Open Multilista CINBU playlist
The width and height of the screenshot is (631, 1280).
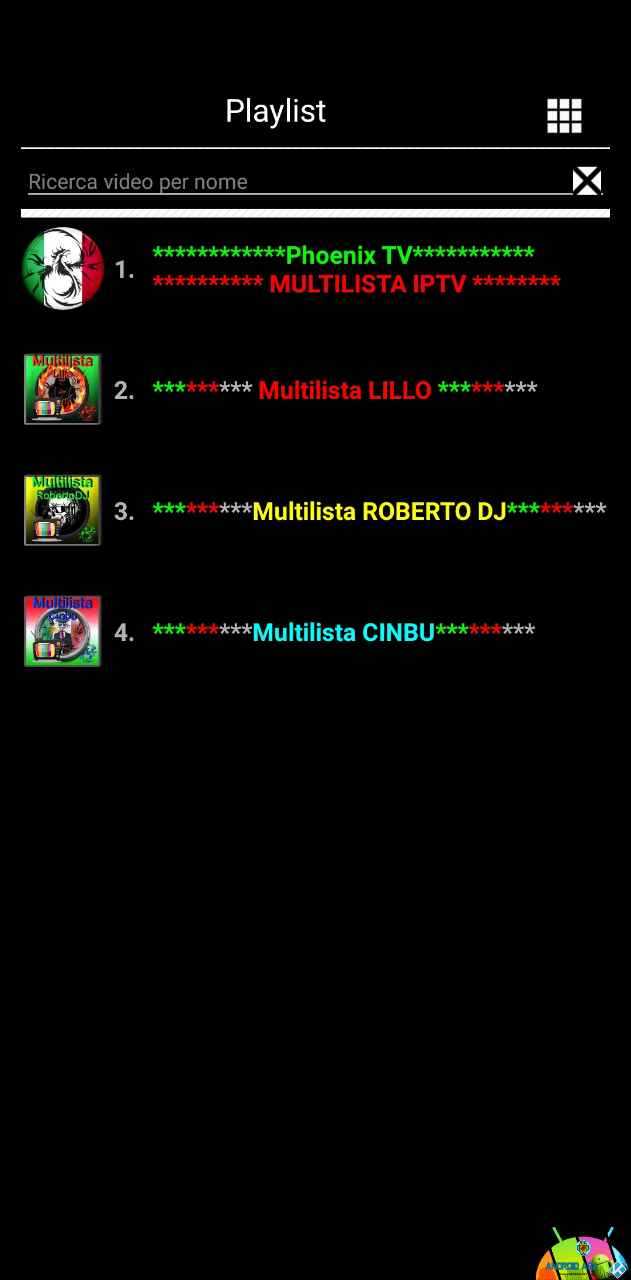pyautogui.click(x=315, y=631)
